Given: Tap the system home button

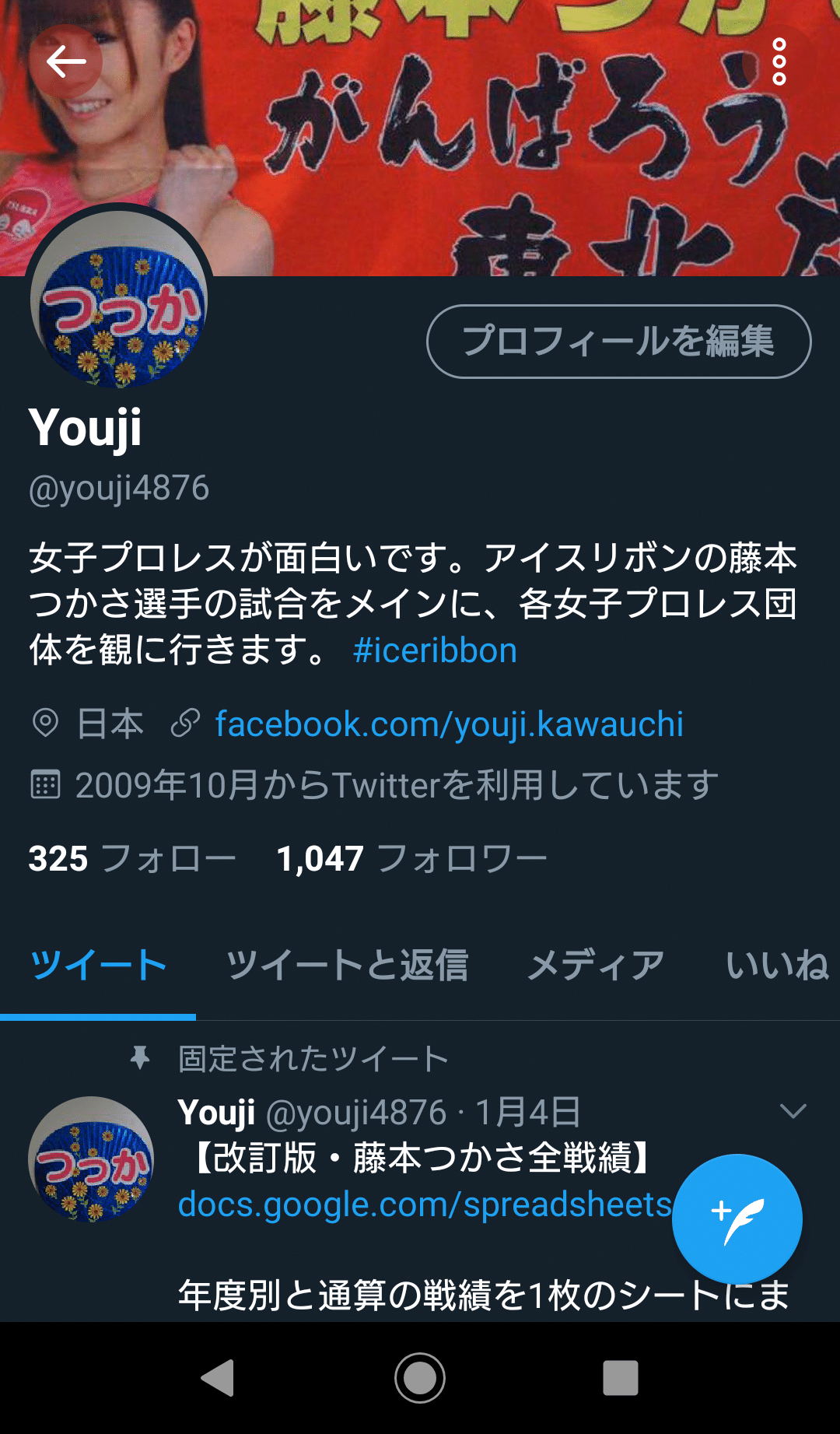Looking at the screenshot, I should point(420,1378).
